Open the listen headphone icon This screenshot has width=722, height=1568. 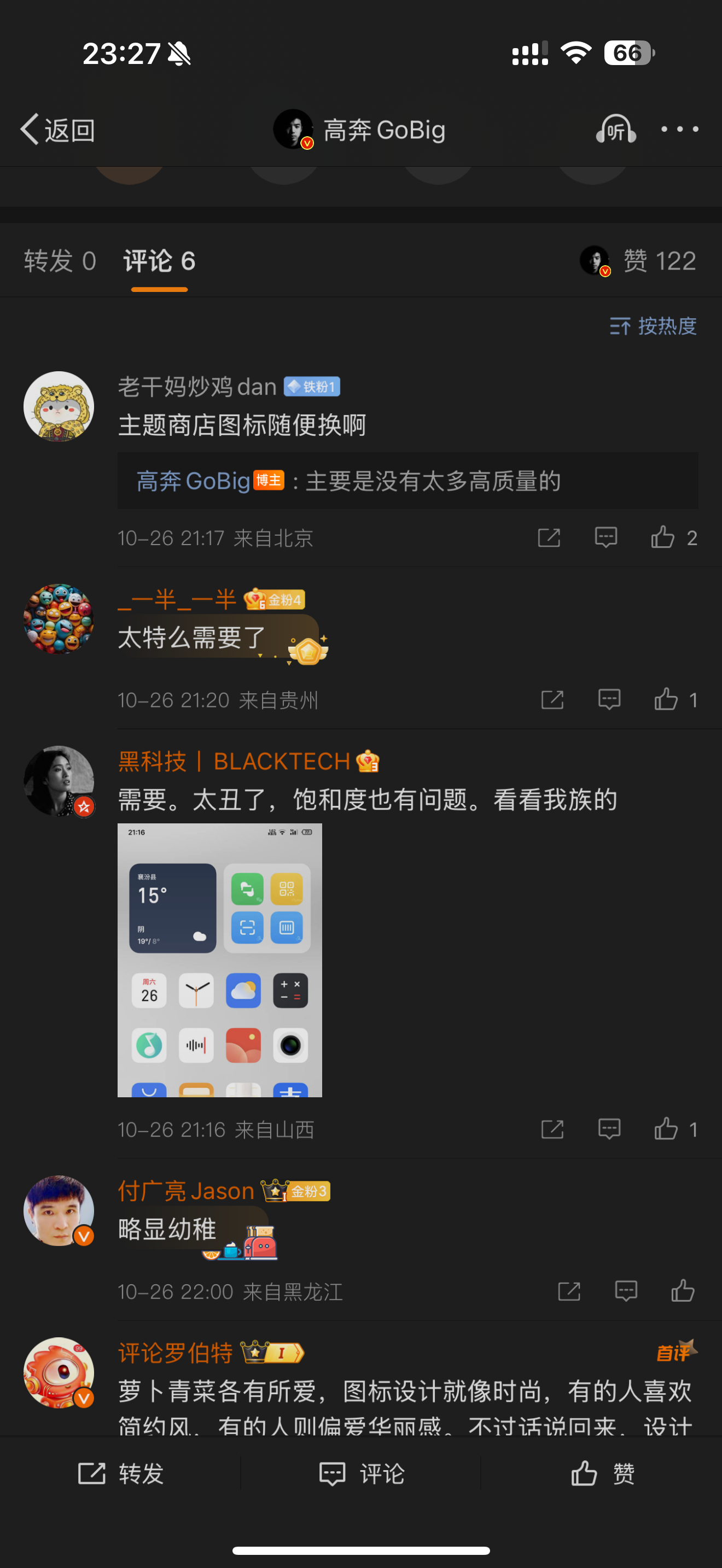615,129
